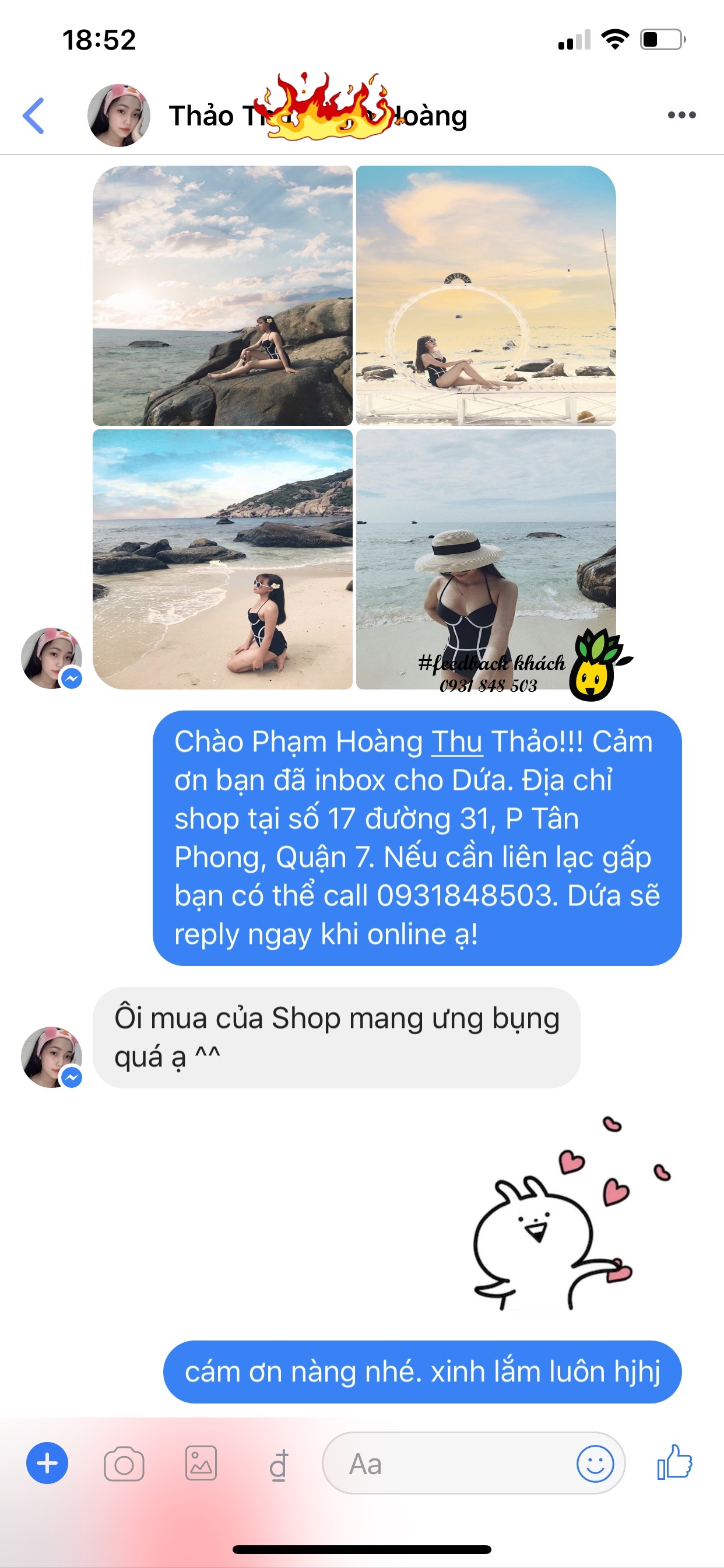Open the conversation overflow menu
The width and height of the screenshot is (724, 1568).
point(681,115)
